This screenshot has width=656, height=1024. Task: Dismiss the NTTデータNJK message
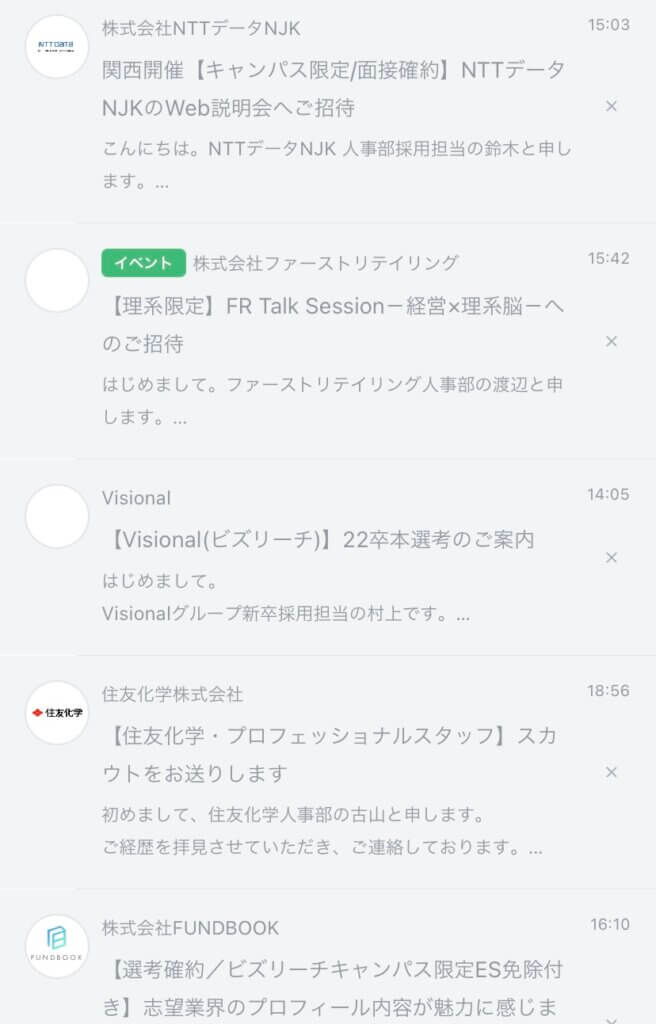(611, 106)
